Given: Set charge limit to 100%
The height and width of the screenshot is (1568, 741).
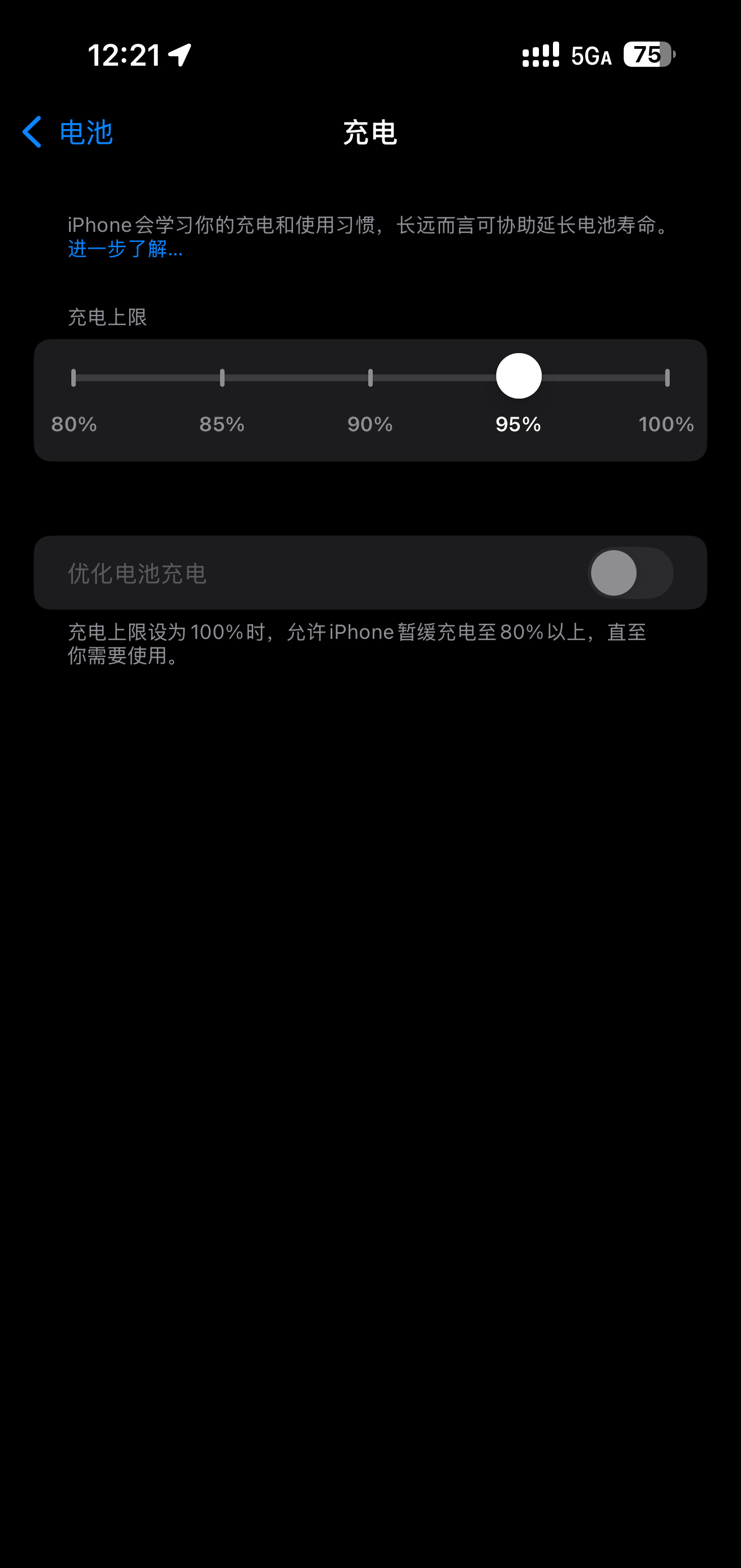Looking at the screenshot, I should [x=667, y=378].
